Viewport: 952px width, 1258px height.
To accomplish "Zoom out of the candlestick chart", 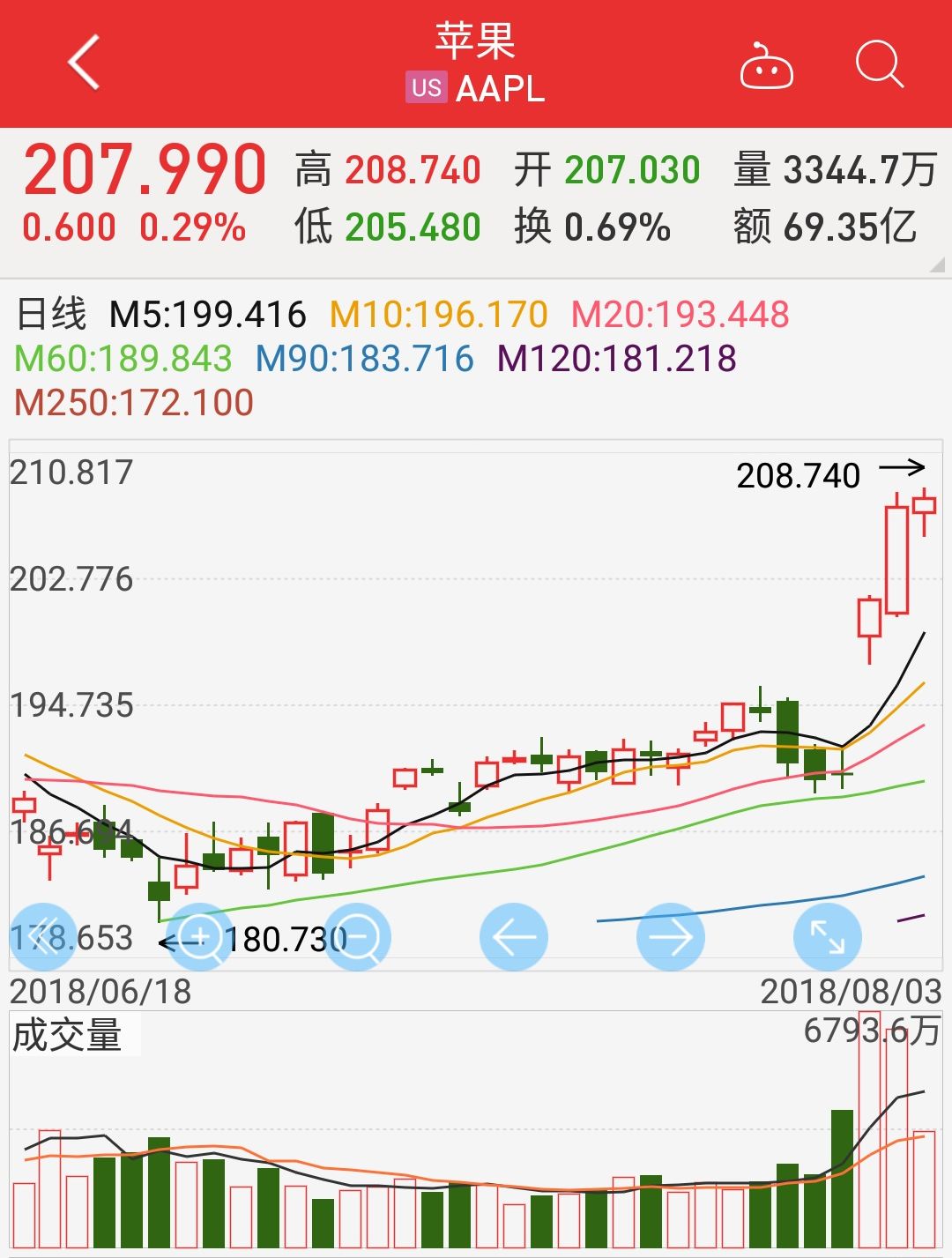I will pos(355,937).
